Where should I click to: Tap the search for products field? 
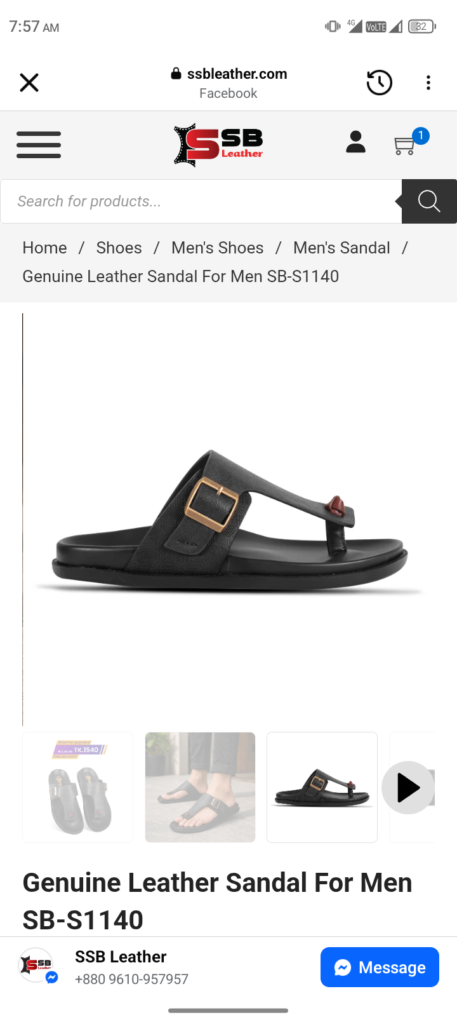tap(201, 201)
